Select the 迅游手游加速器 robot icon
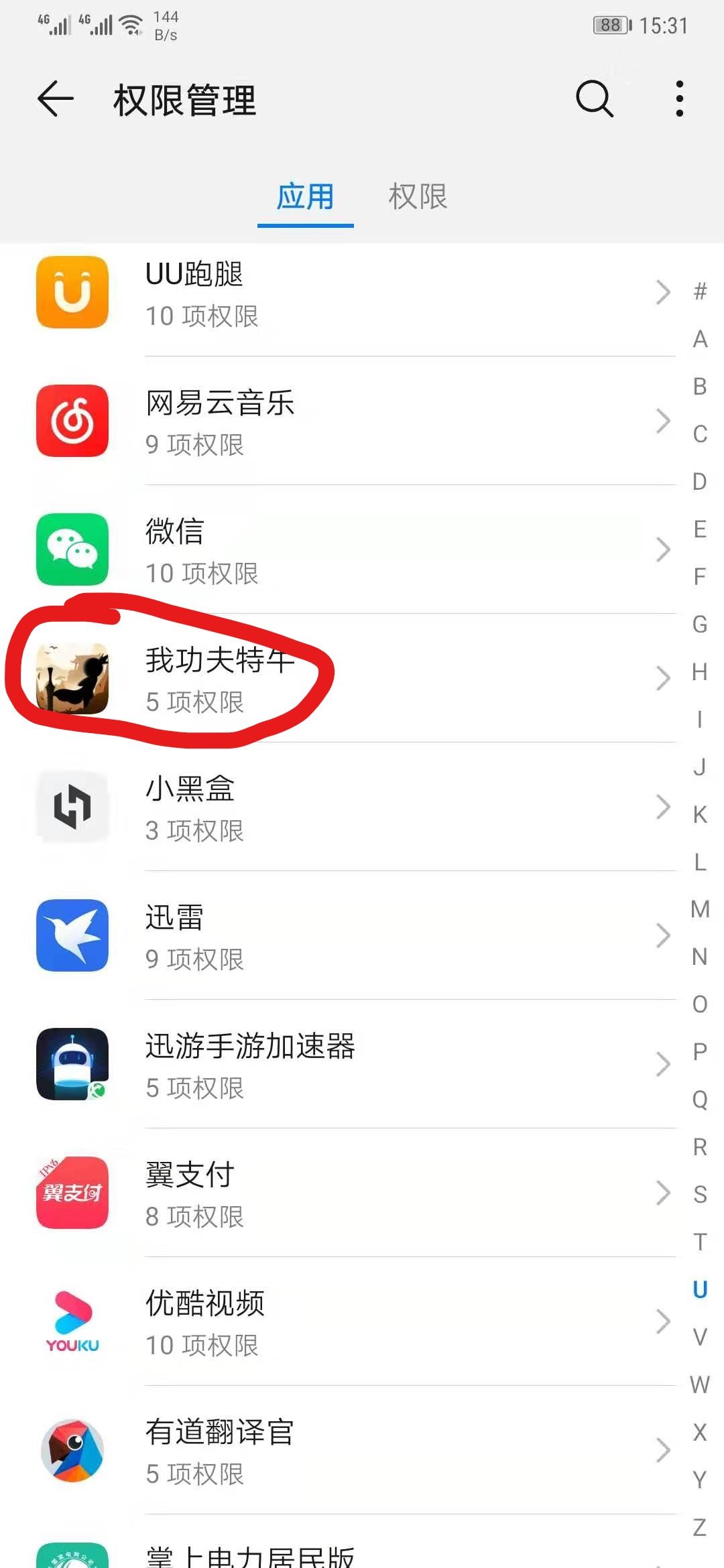This screenshot has width=724, height=1568. 72,1065
